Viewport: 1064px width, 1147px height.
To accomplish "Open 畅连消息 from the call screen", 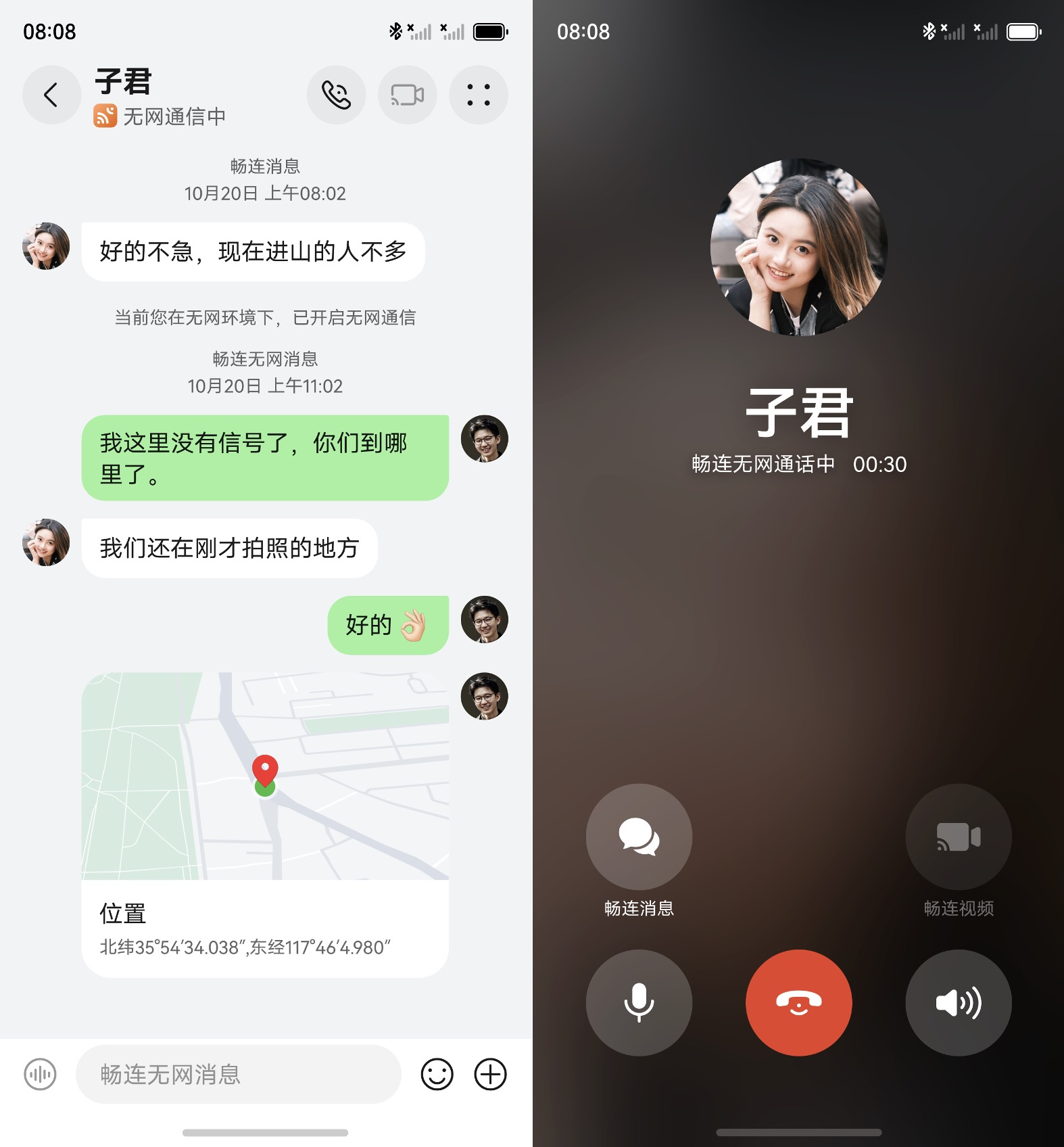I will (x=638, y=837).
